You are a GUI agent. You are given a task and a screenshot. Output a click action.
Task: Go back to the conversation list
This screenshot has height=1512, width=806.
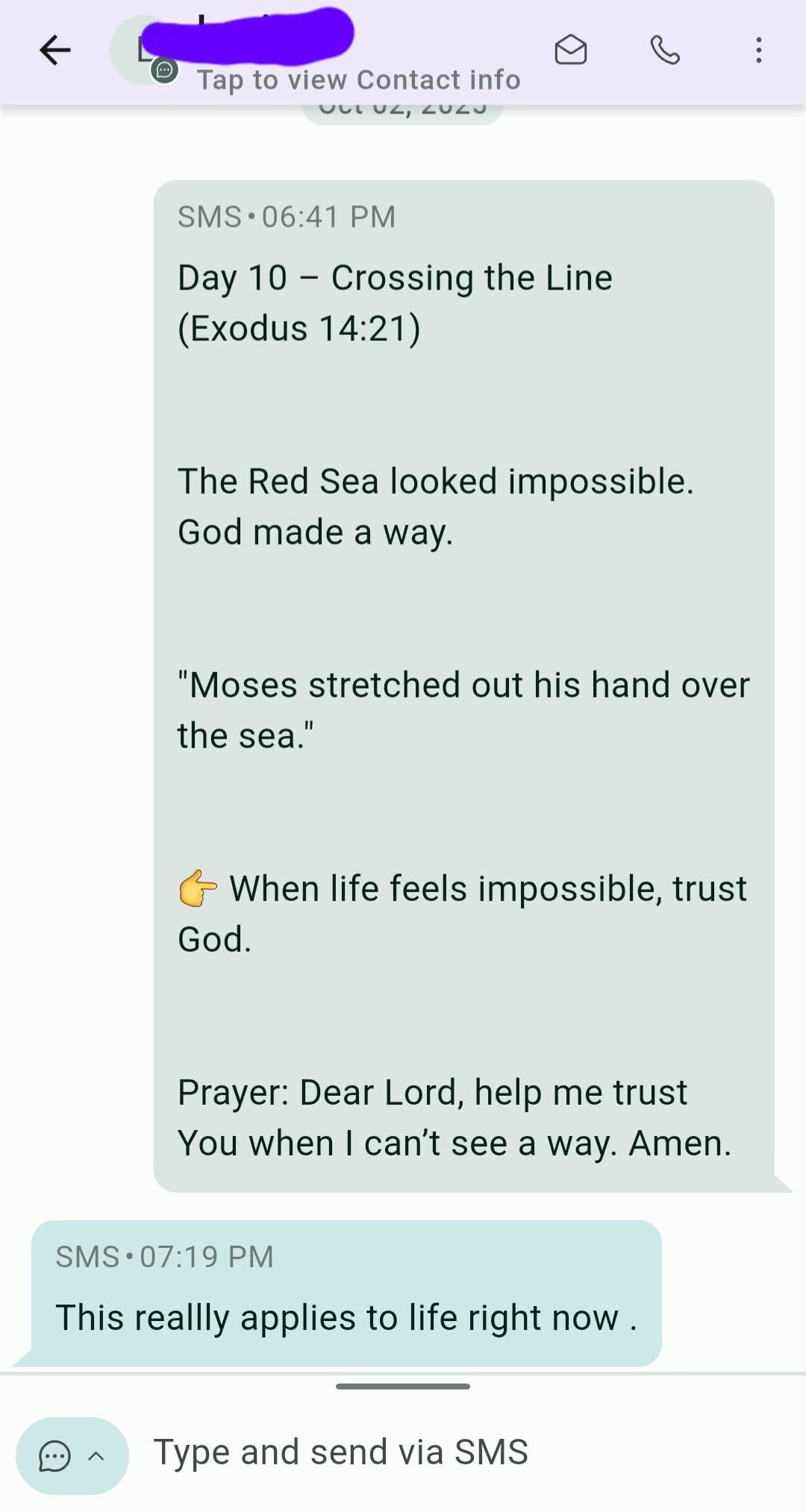click(55, 51)
